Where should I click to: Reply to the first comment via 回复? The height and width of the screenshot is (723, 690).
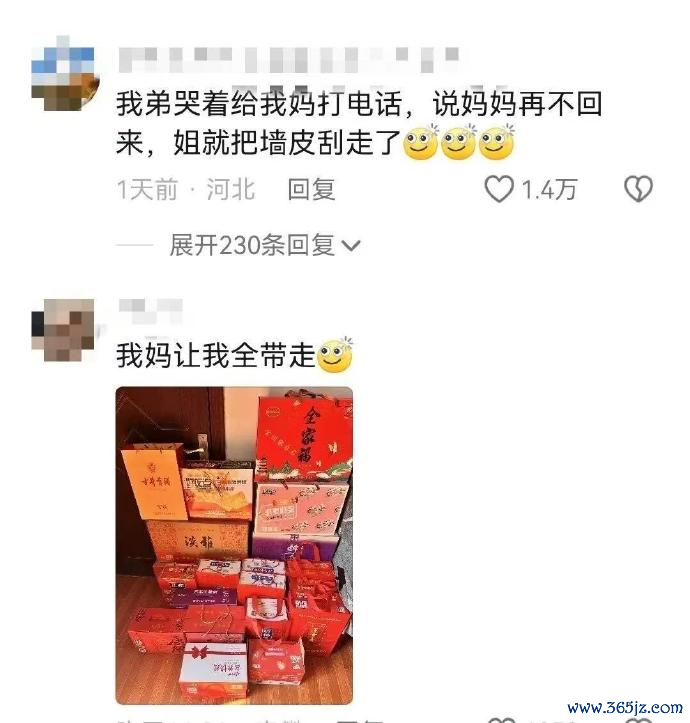(x=311, y=189)
